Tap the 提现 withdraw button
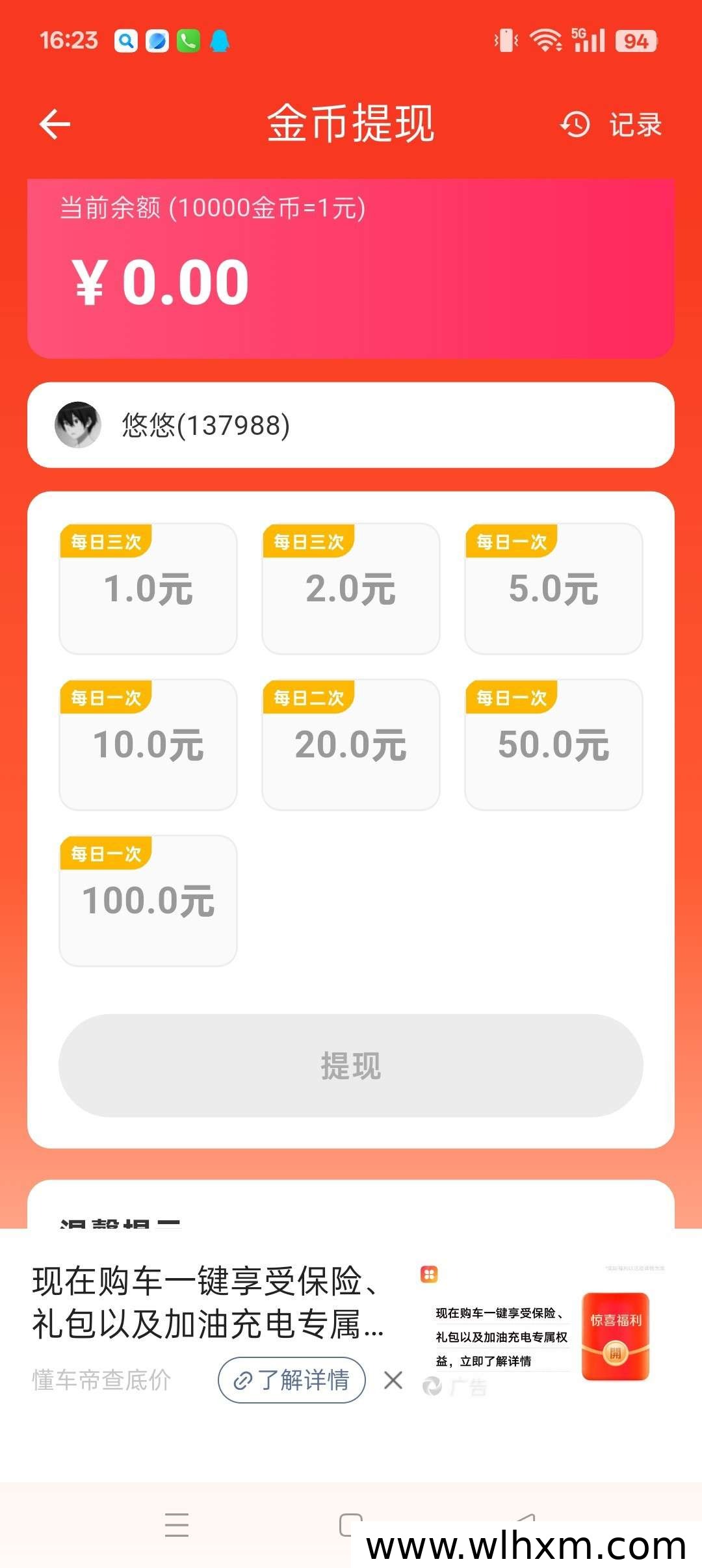This screenshot has height=1568, width=702. 351,1065
